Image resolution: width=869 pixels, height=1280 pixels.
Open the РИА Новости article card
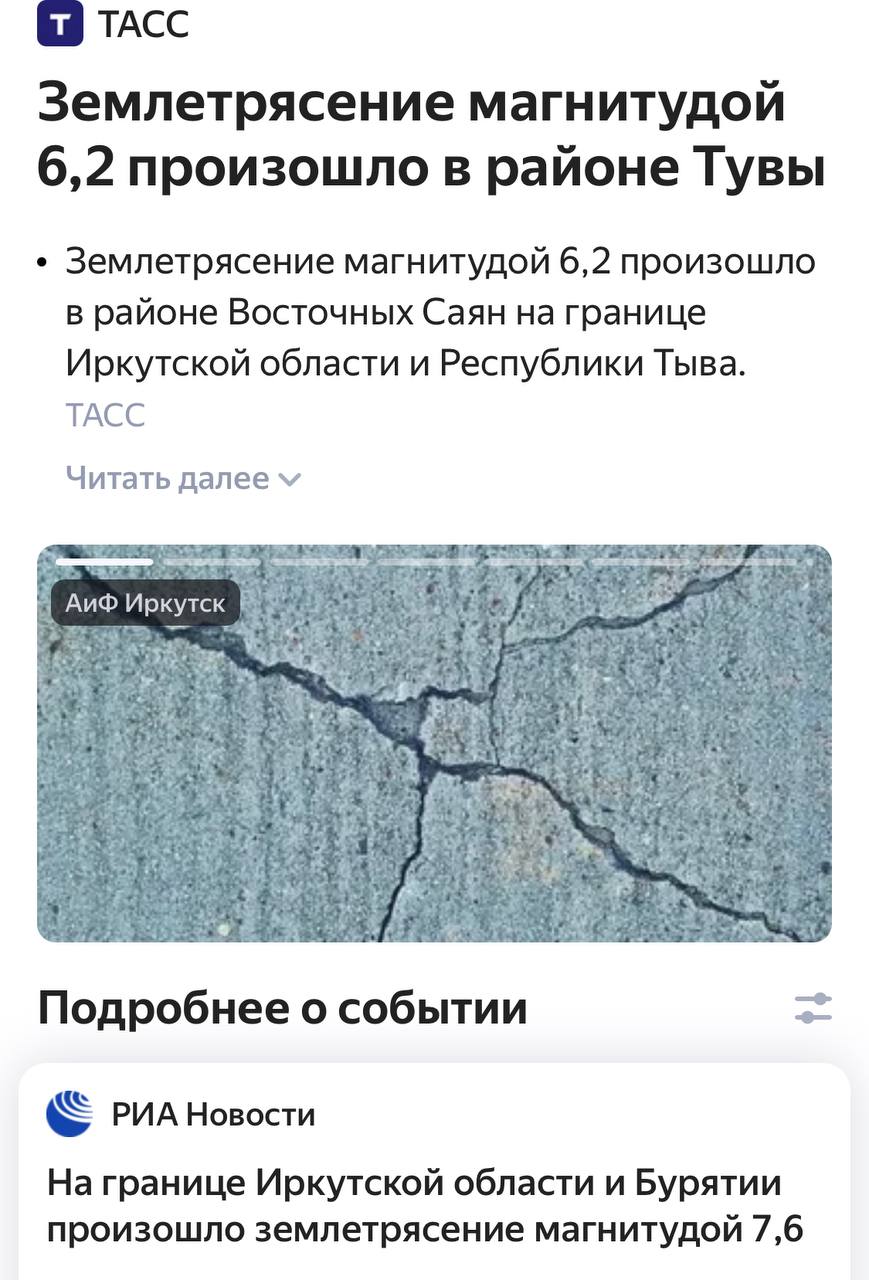coord(425,1204)
